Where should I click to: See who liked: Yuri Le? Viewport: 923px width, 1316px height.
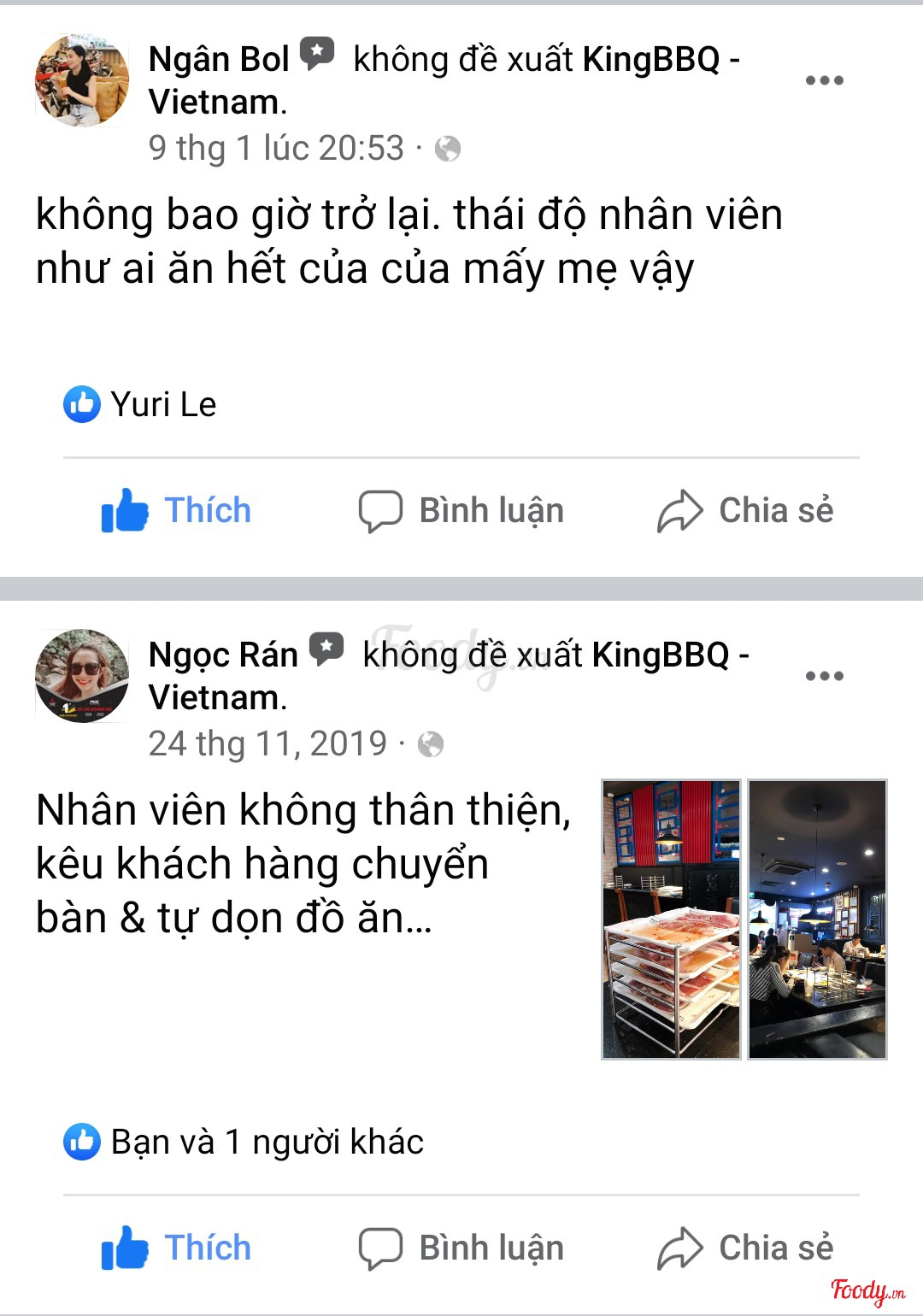[162, 404]
